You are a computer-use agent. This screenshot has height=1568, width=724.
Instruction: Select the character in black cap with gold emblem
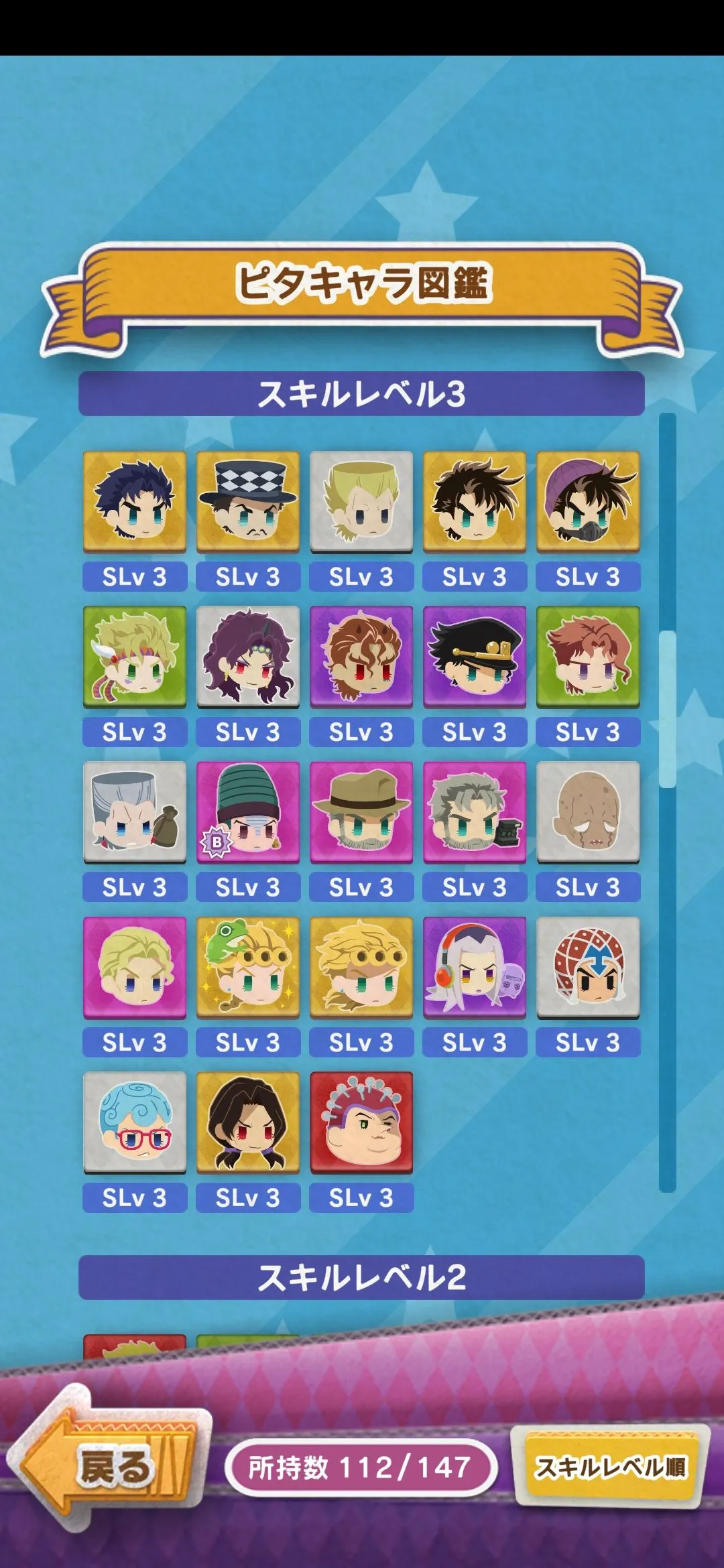pyautogui.click(x=475, y=657)
